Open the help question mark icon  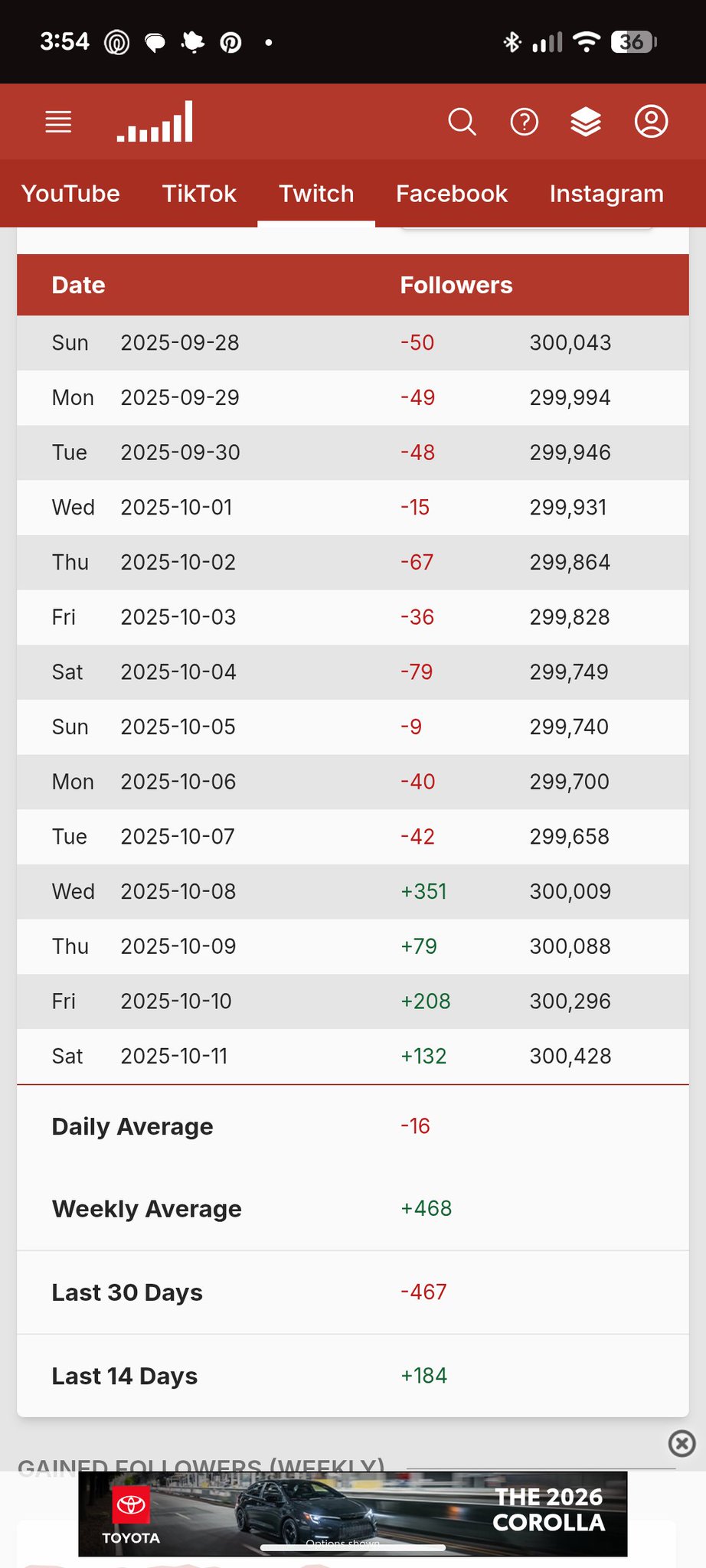click(525, 122)
